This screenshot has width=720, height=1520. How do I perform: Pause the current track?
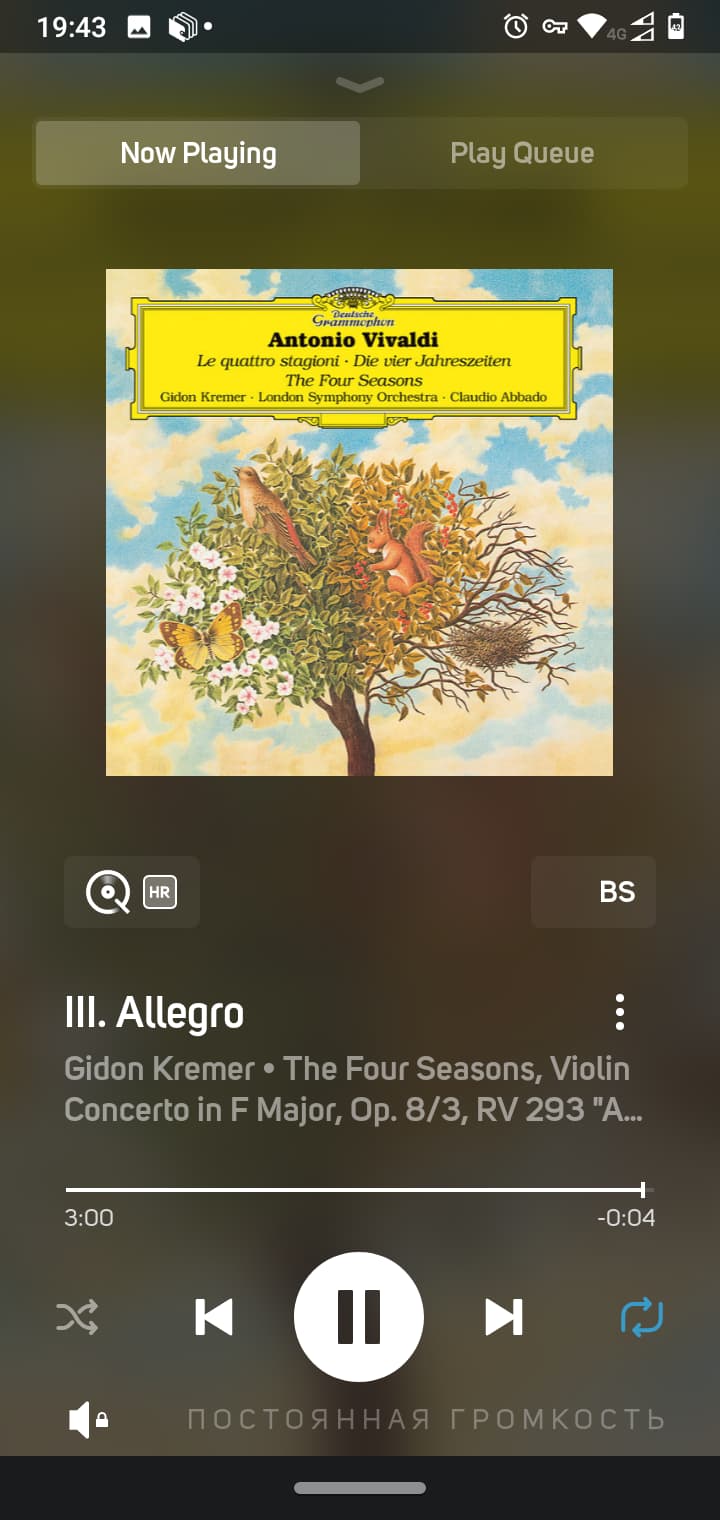click(x=359, y=1317)
